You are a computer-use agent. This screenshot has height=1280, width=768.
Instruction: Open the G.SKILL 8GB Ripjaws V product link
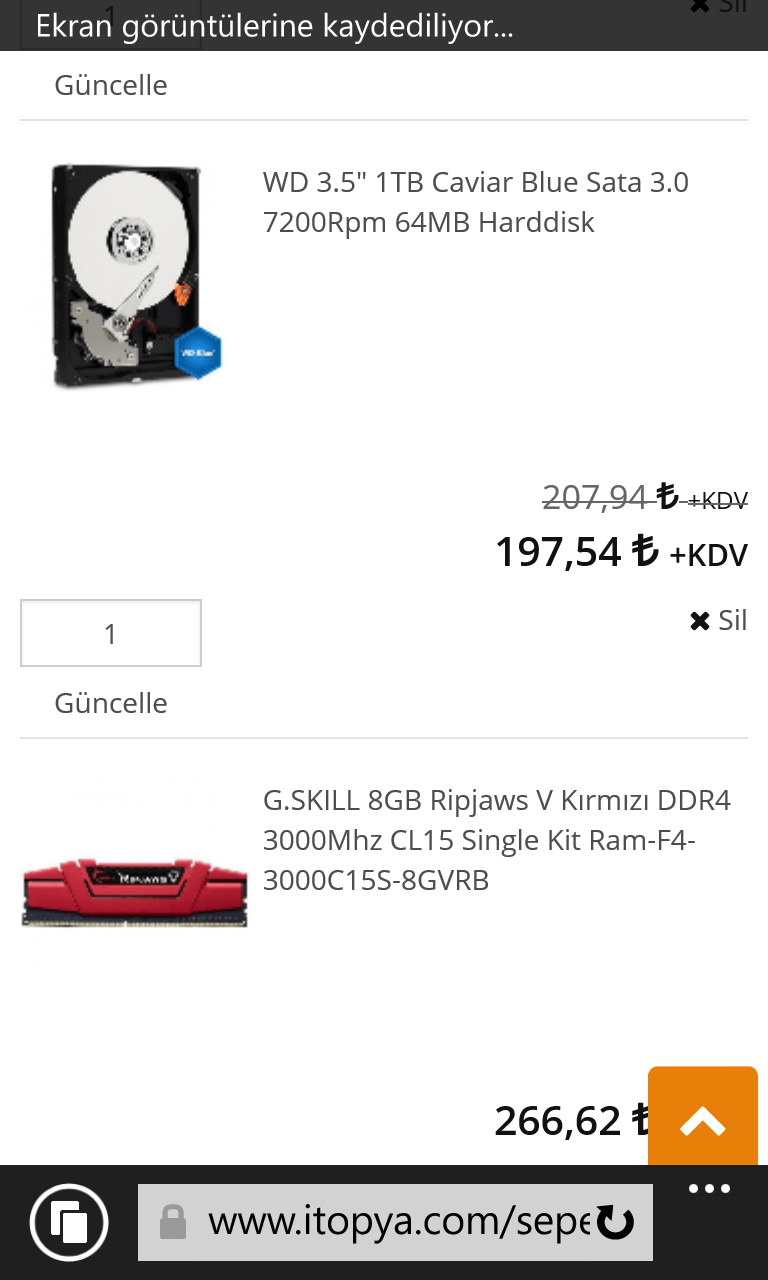[x=497, y=840]
